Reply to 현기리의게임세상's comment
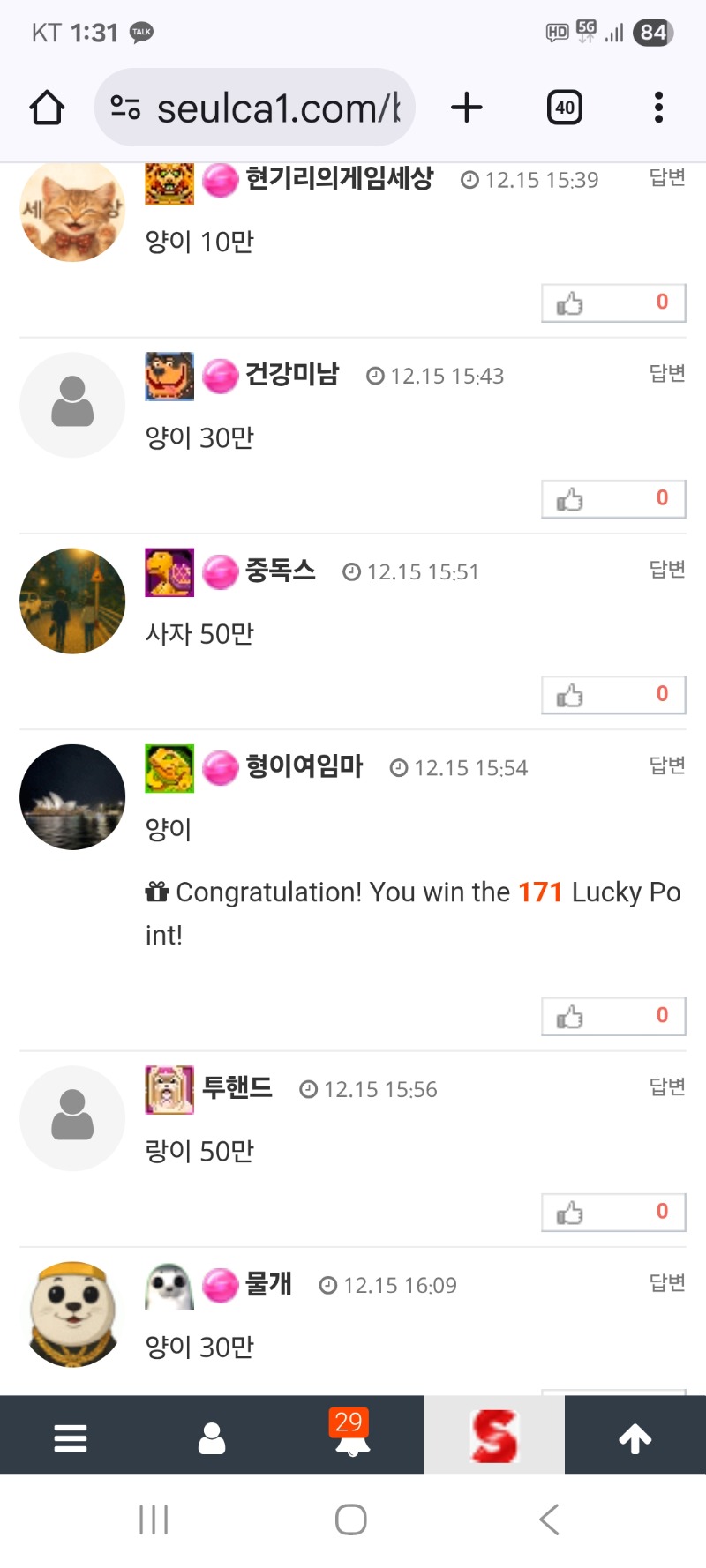The width and height of the screenshot is (706, 1568). point(666,177)
